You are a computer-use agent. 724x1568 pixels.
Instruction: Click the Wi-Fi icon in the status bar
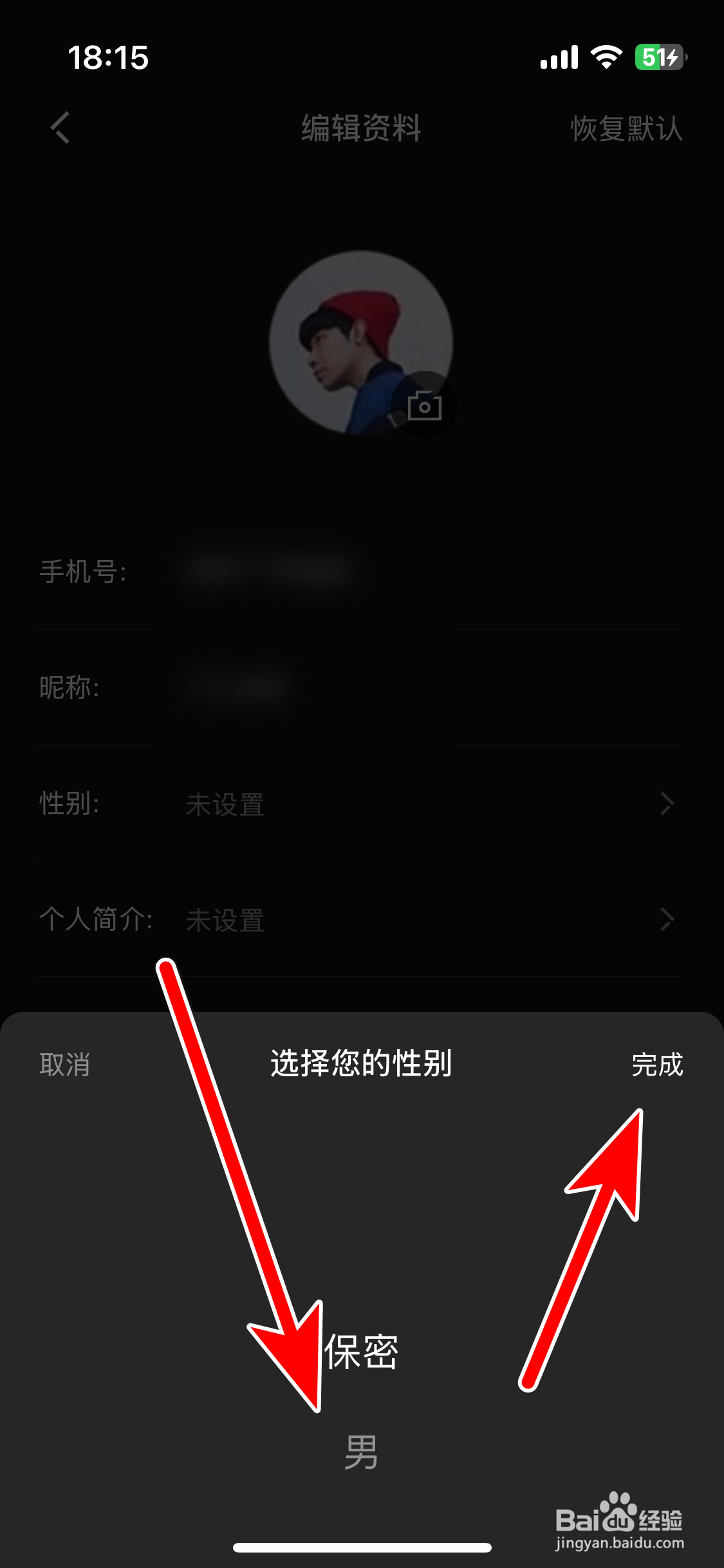(x=606, y=57)
